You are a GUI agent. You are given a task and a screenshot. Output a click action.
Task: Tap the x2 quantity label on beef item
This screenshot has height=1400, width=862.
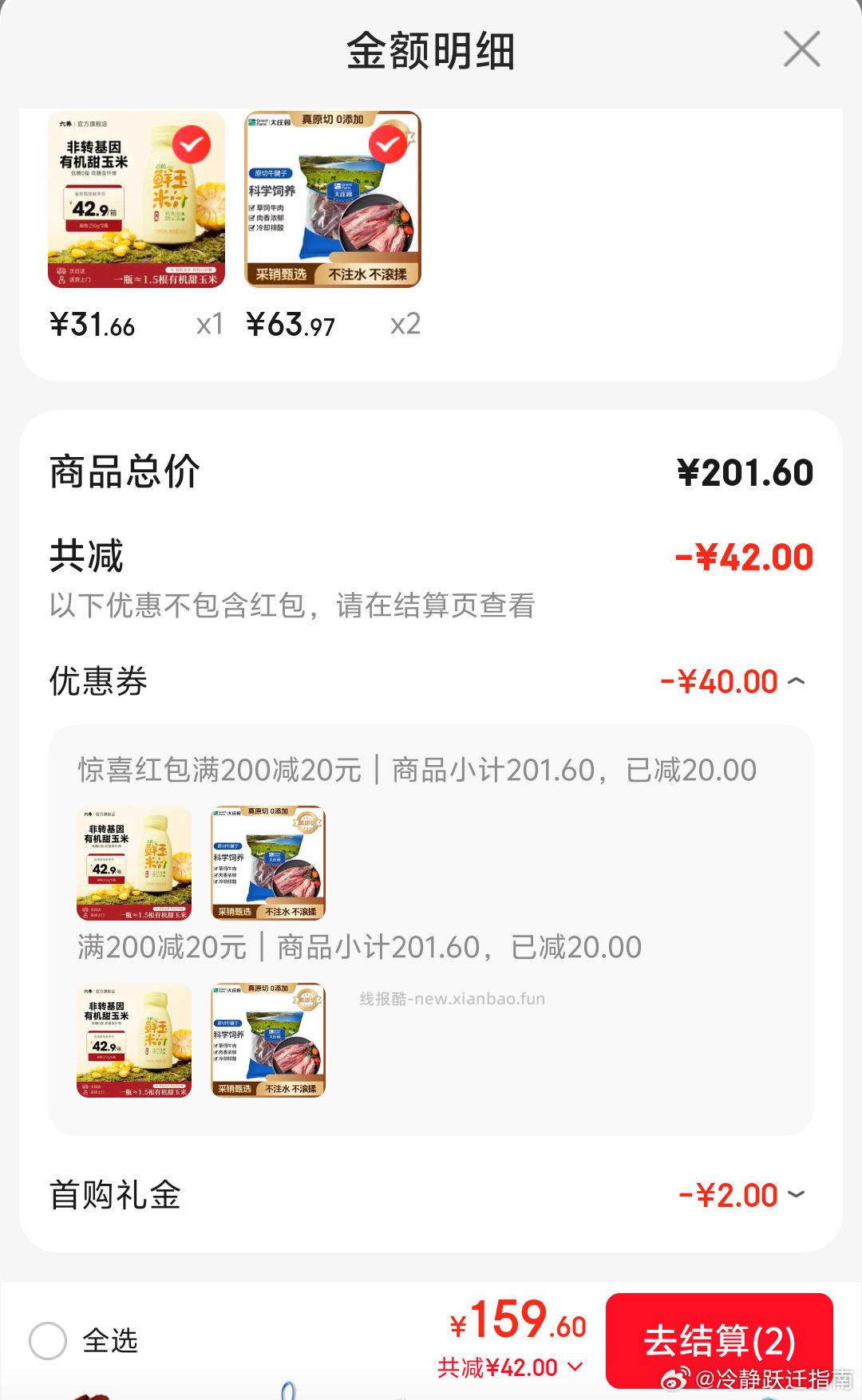(404, 324)
